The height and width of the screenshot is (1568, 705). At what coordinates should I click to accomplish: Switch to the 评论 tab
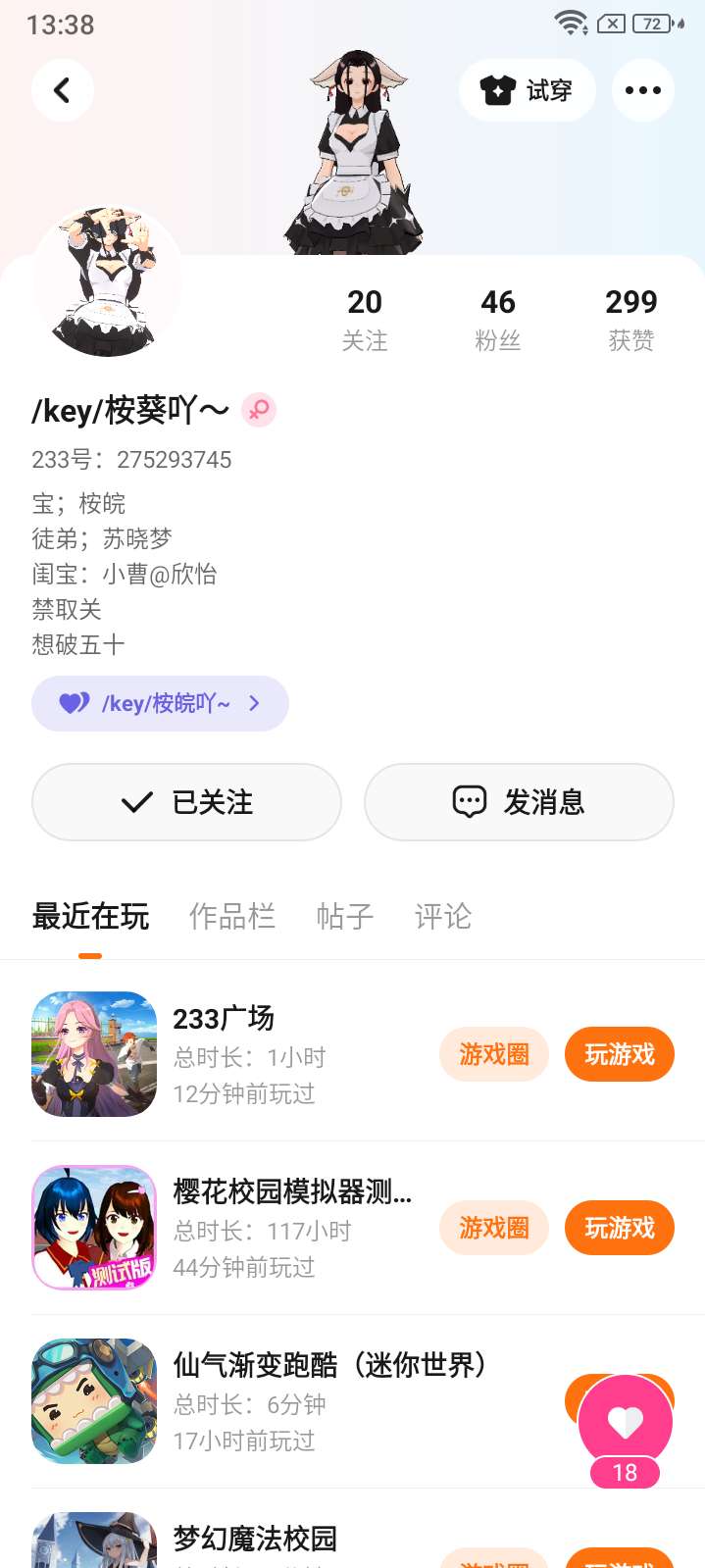(443, 916)
